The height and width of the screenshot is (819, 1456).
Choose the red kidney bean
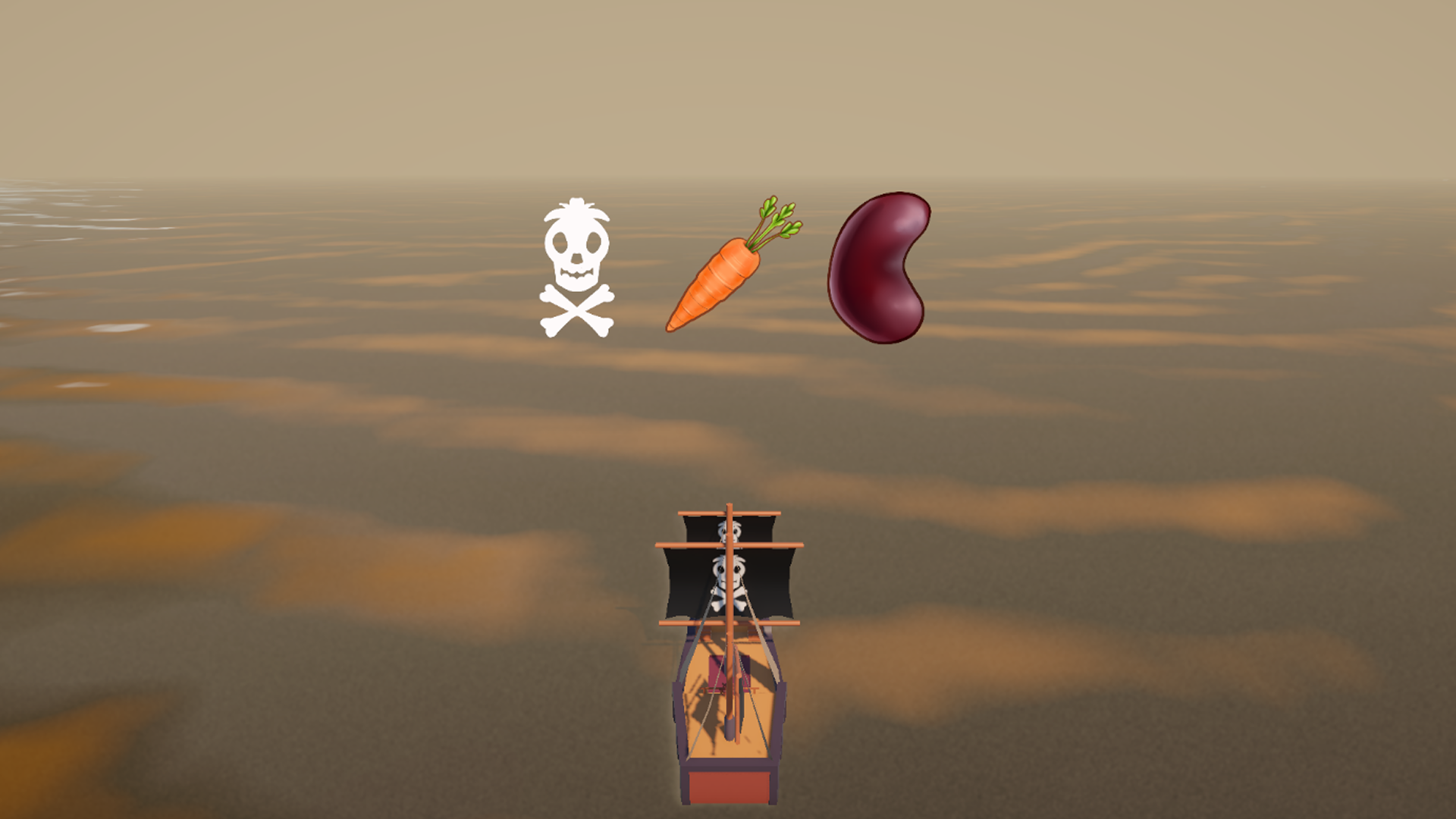tap(879, 267)
